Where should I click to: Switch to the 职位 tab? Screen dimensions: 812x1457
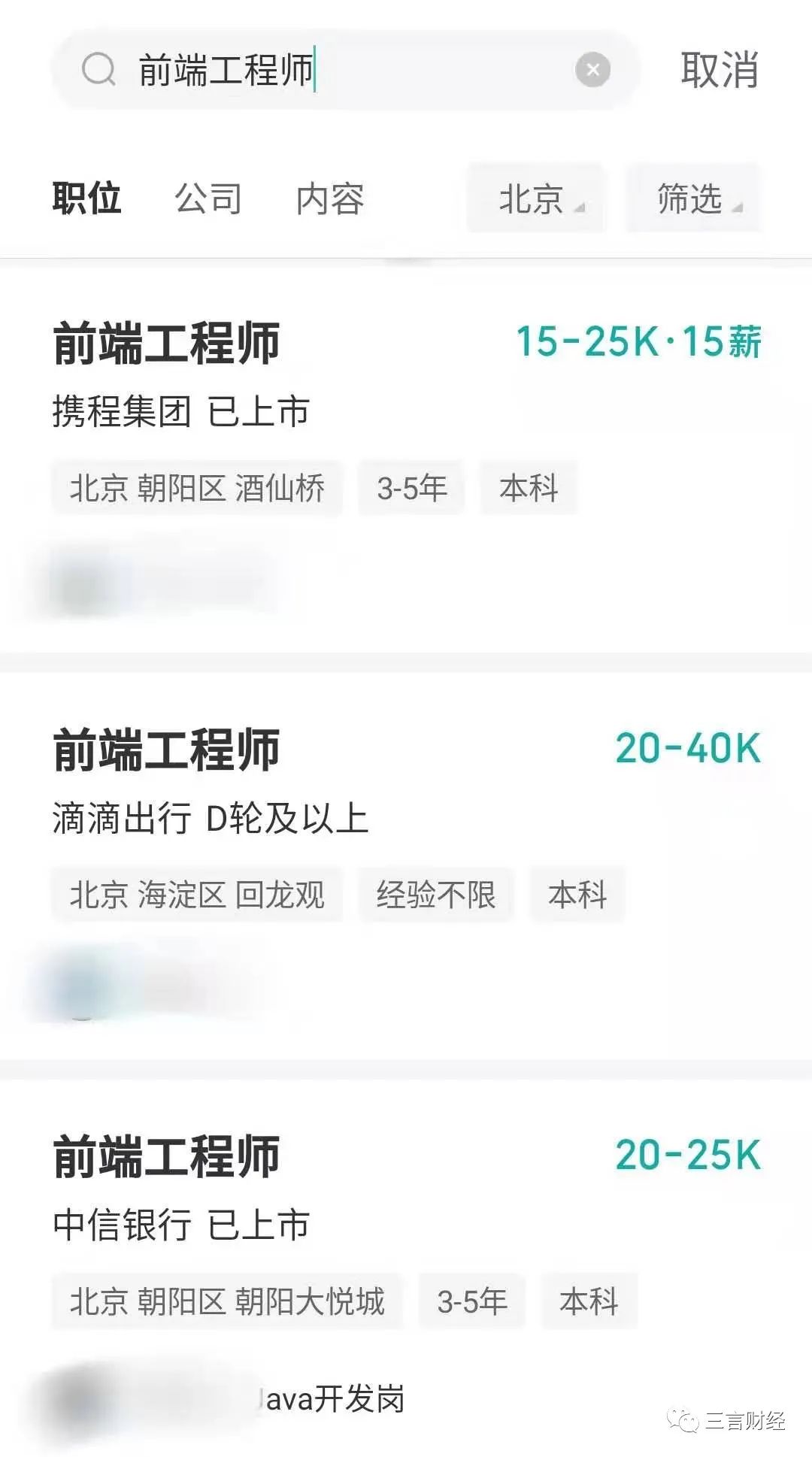coord(86,198)
